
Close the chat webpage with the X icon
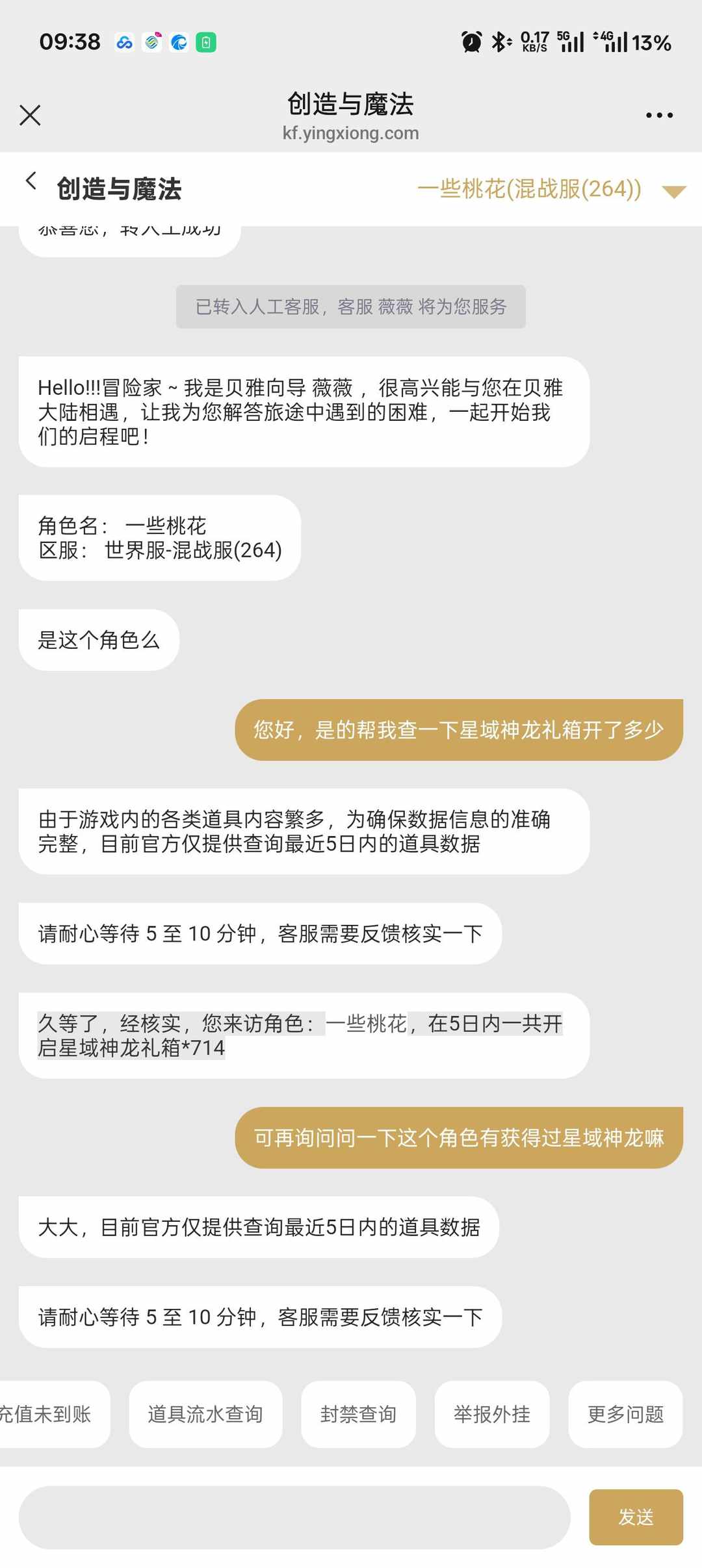(x=31, y=114)
